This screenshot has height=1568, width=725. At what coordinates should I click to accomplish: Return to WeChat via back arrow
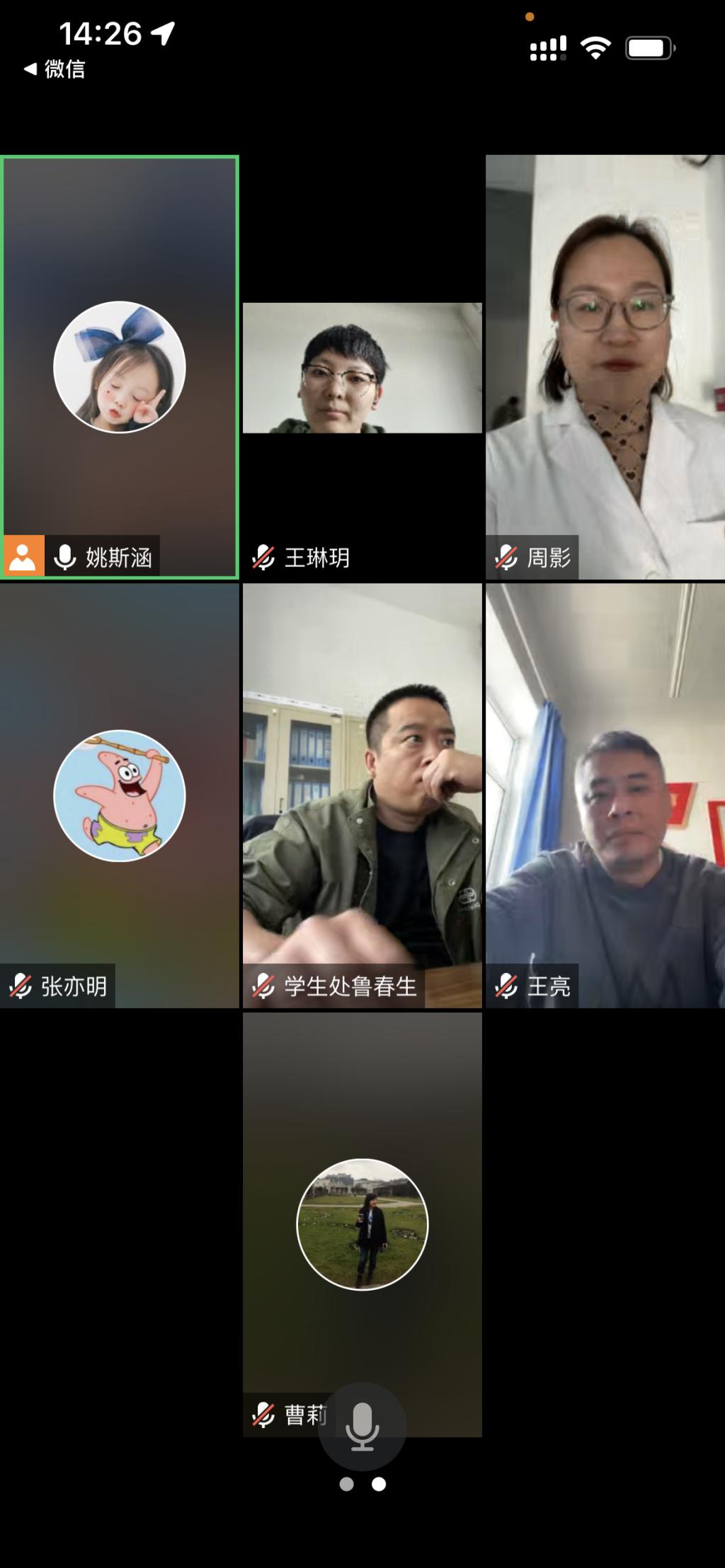pyautogui.click(x=54, y=69)
